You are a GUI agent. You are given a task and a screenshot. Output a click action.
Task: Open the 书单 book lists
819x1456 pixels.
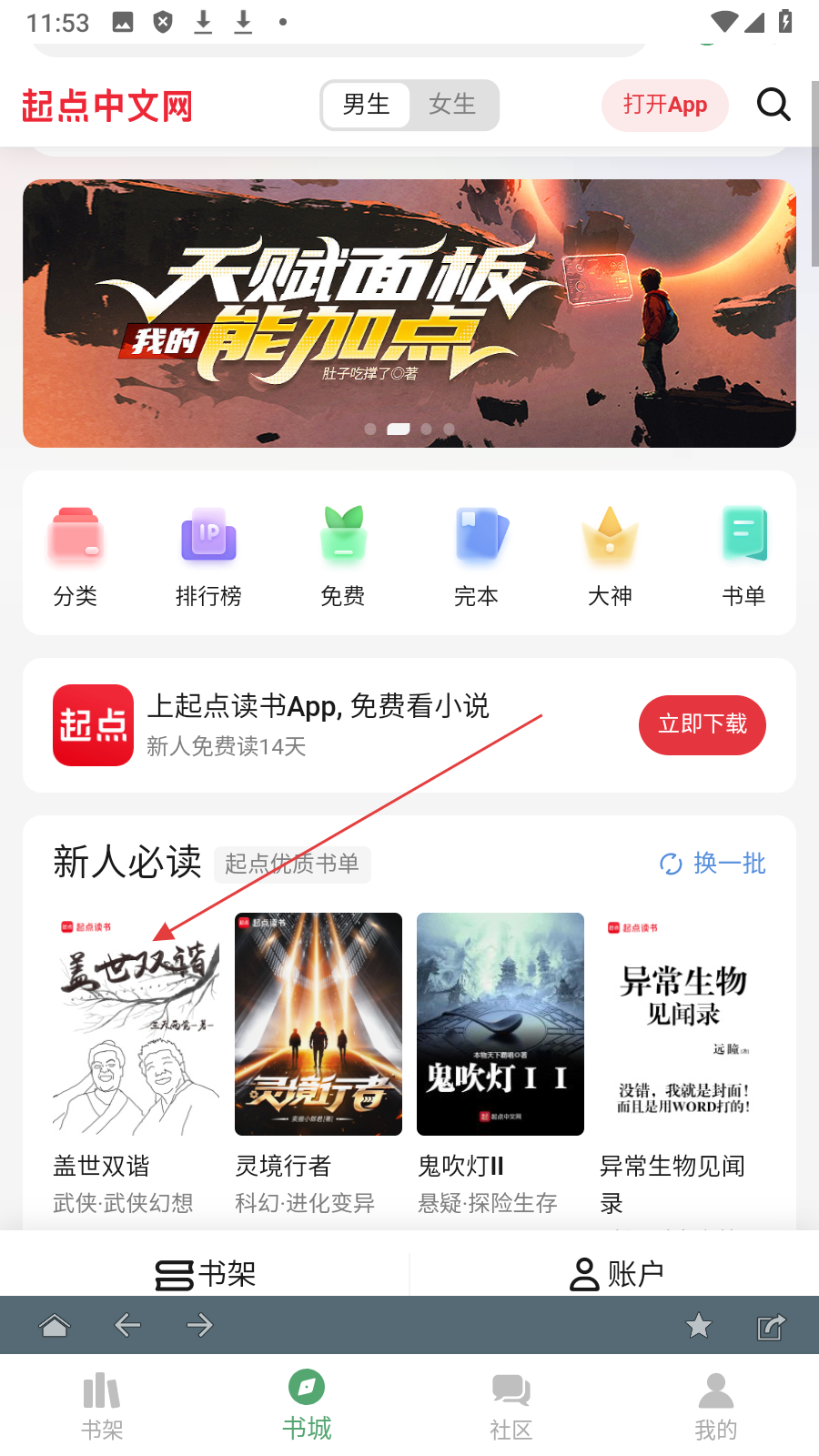743,555
